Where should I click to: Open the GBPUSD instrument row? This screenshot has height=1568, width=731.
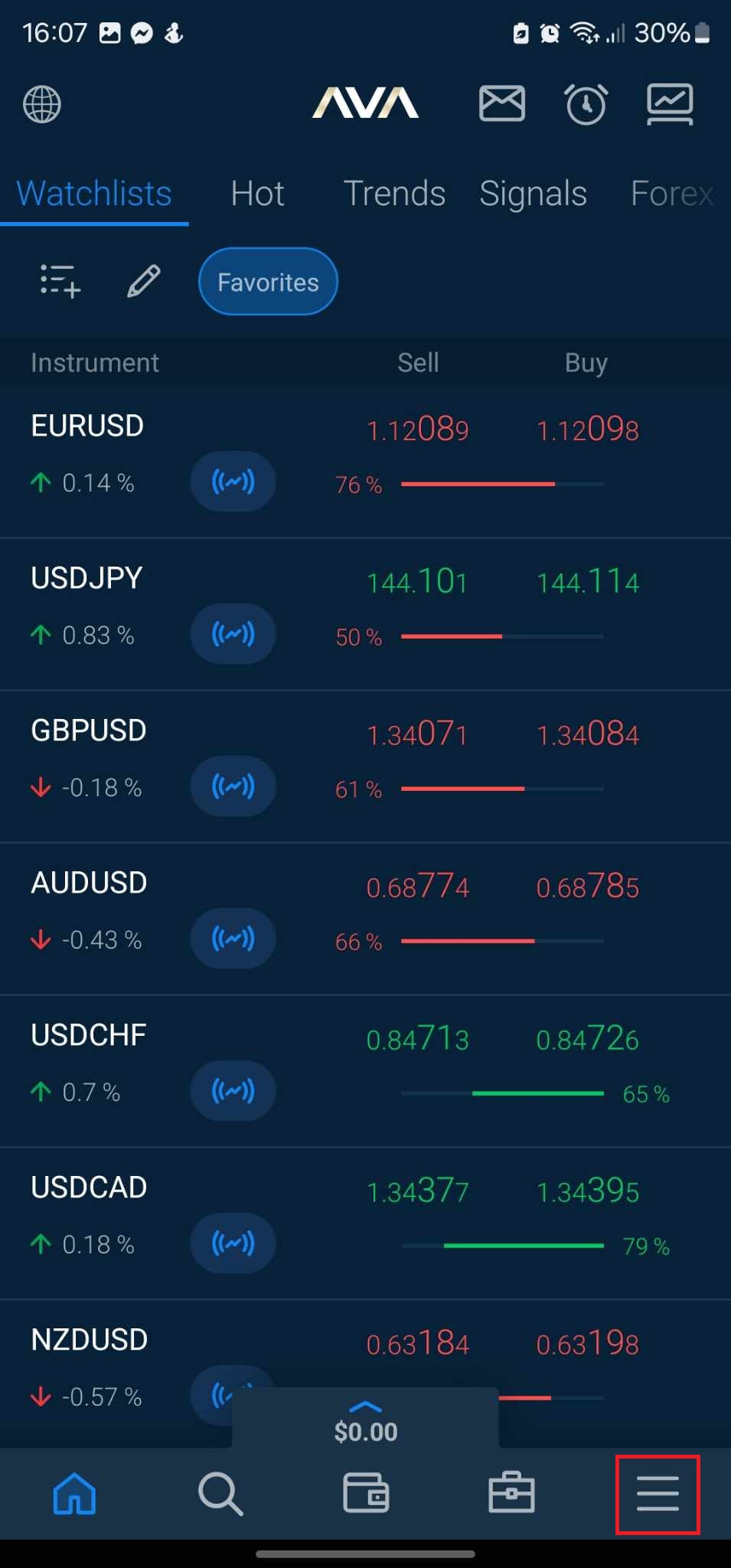(89, 731)
